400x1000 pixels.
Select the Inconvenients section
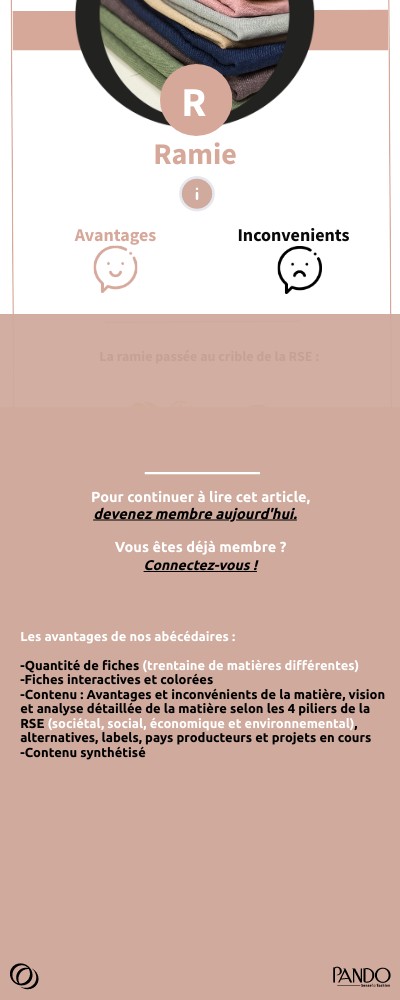click(293, 259)
